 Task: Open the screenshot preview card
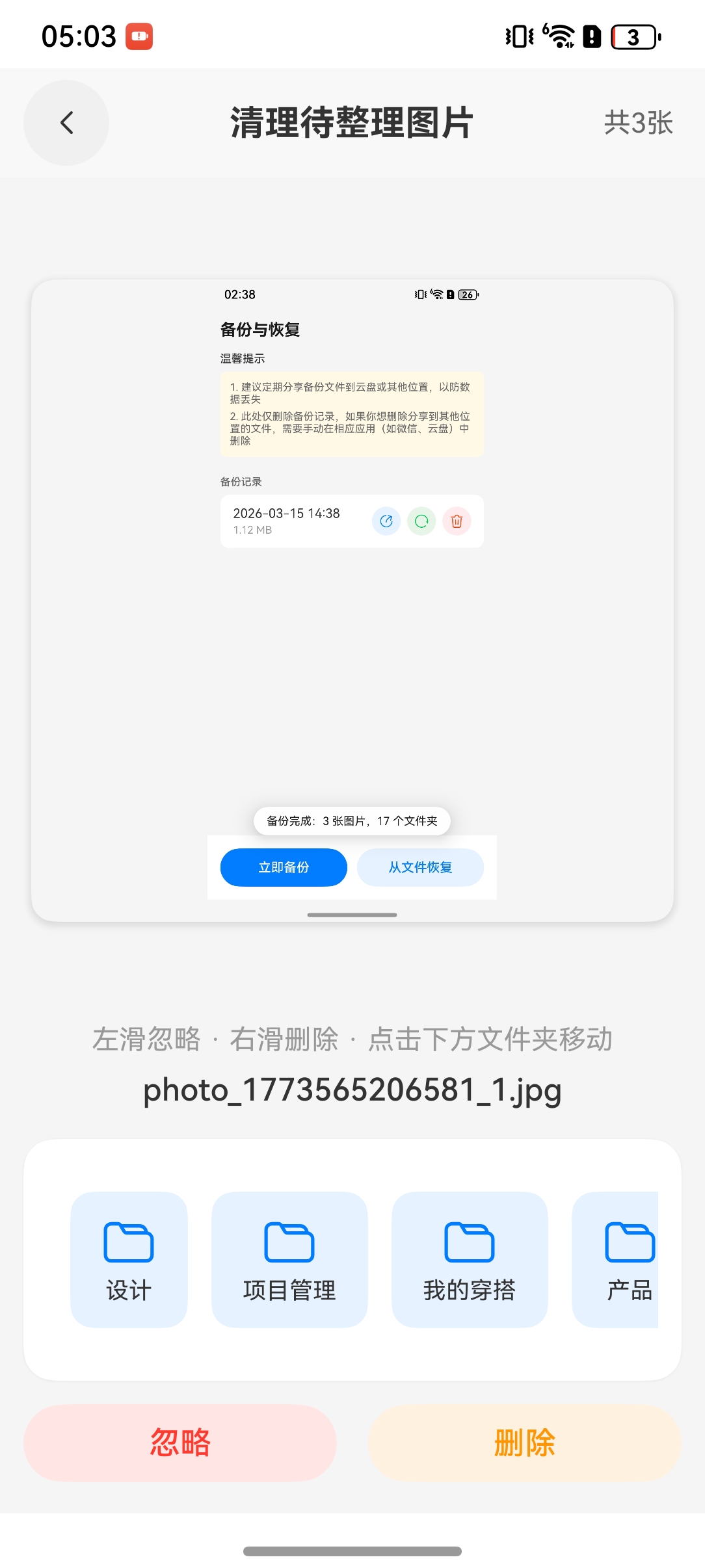(352, 600)
